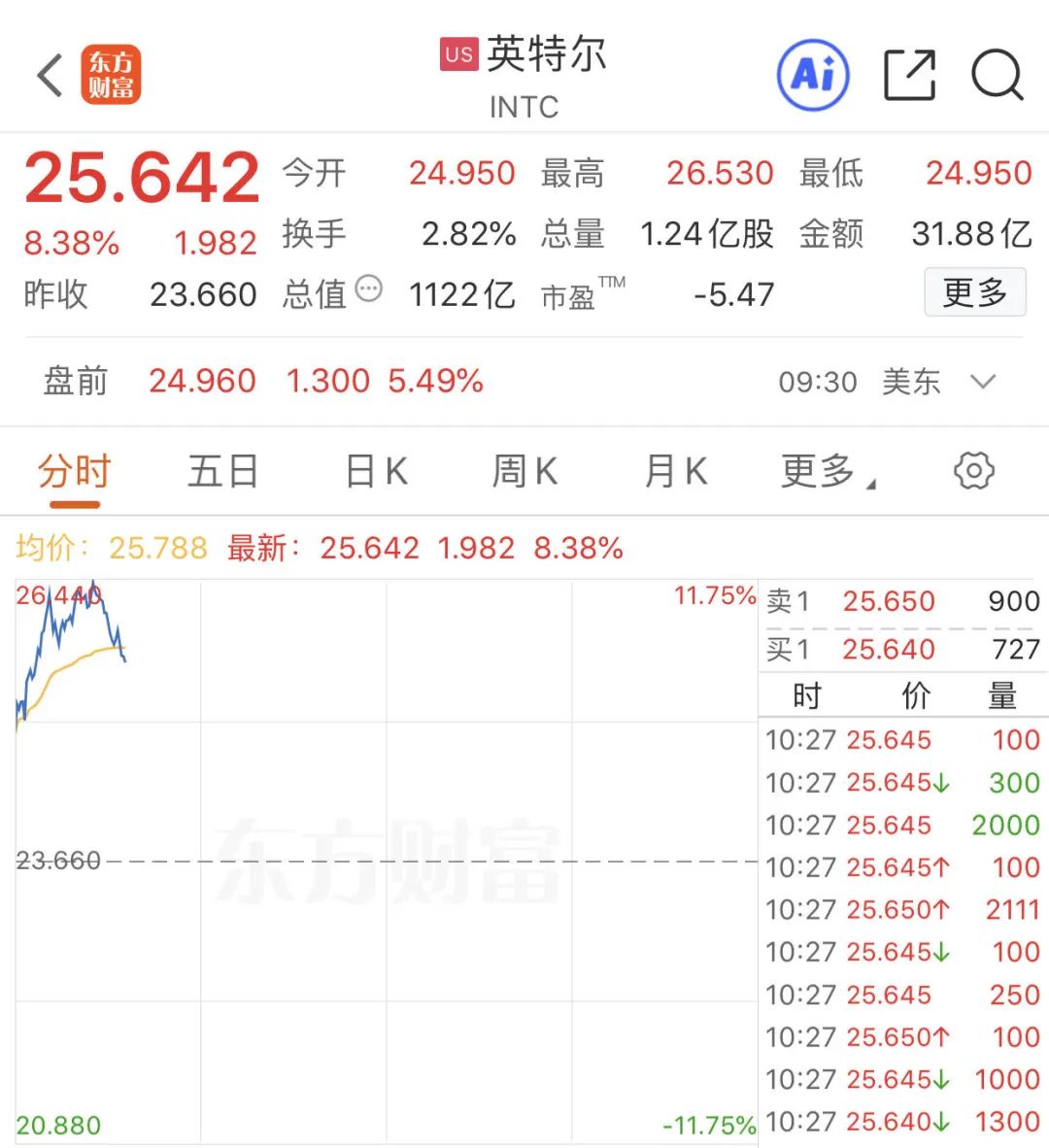This screenshot has height=1148, width=1049.
Task: Open the 市盈 TTM ratio info
Action: click(583, 293)
